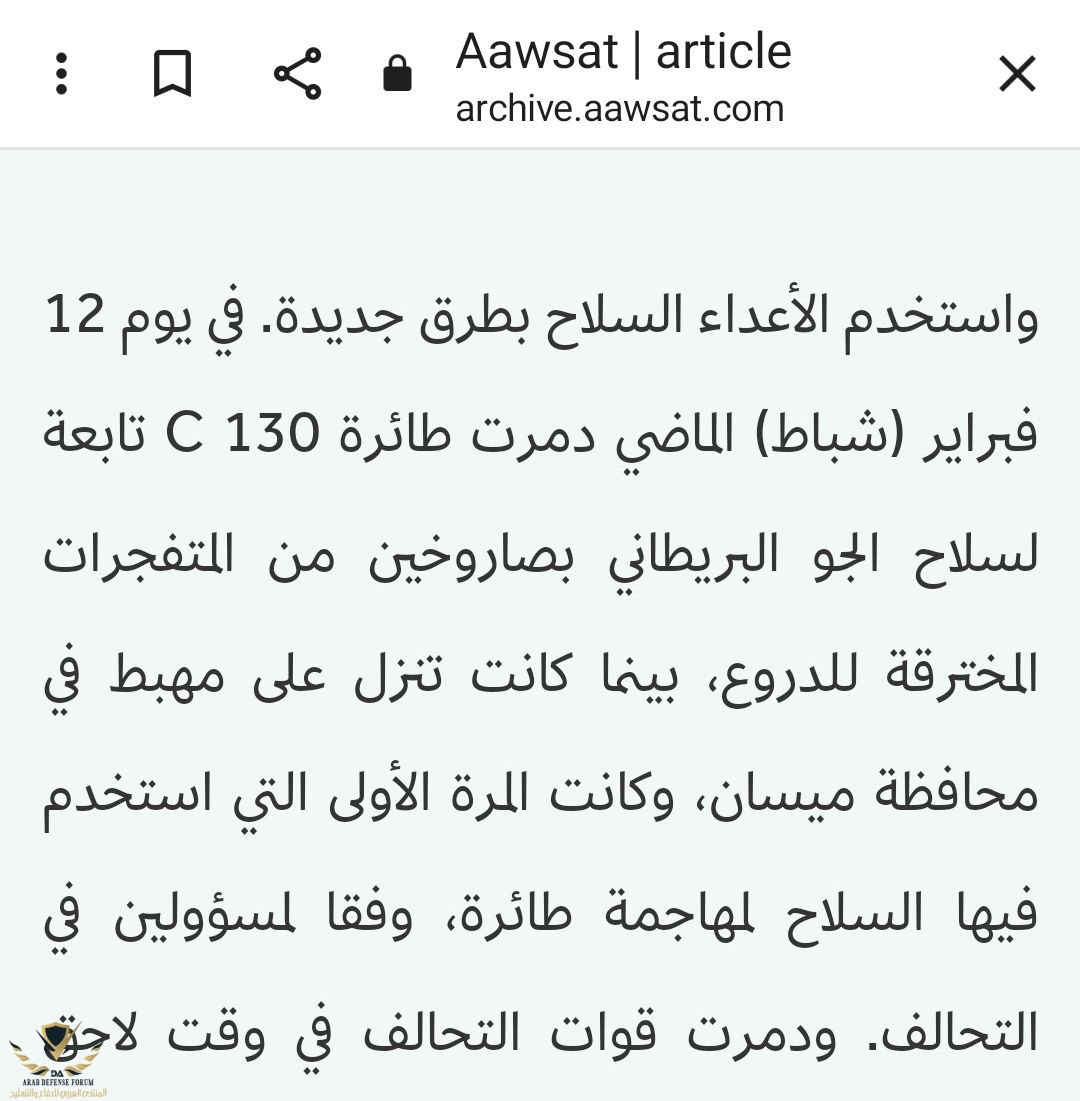Viewport: 1080px width, 1101px height.
Task: Close the browser tab with X
Action: click(x=1017, y=74)
